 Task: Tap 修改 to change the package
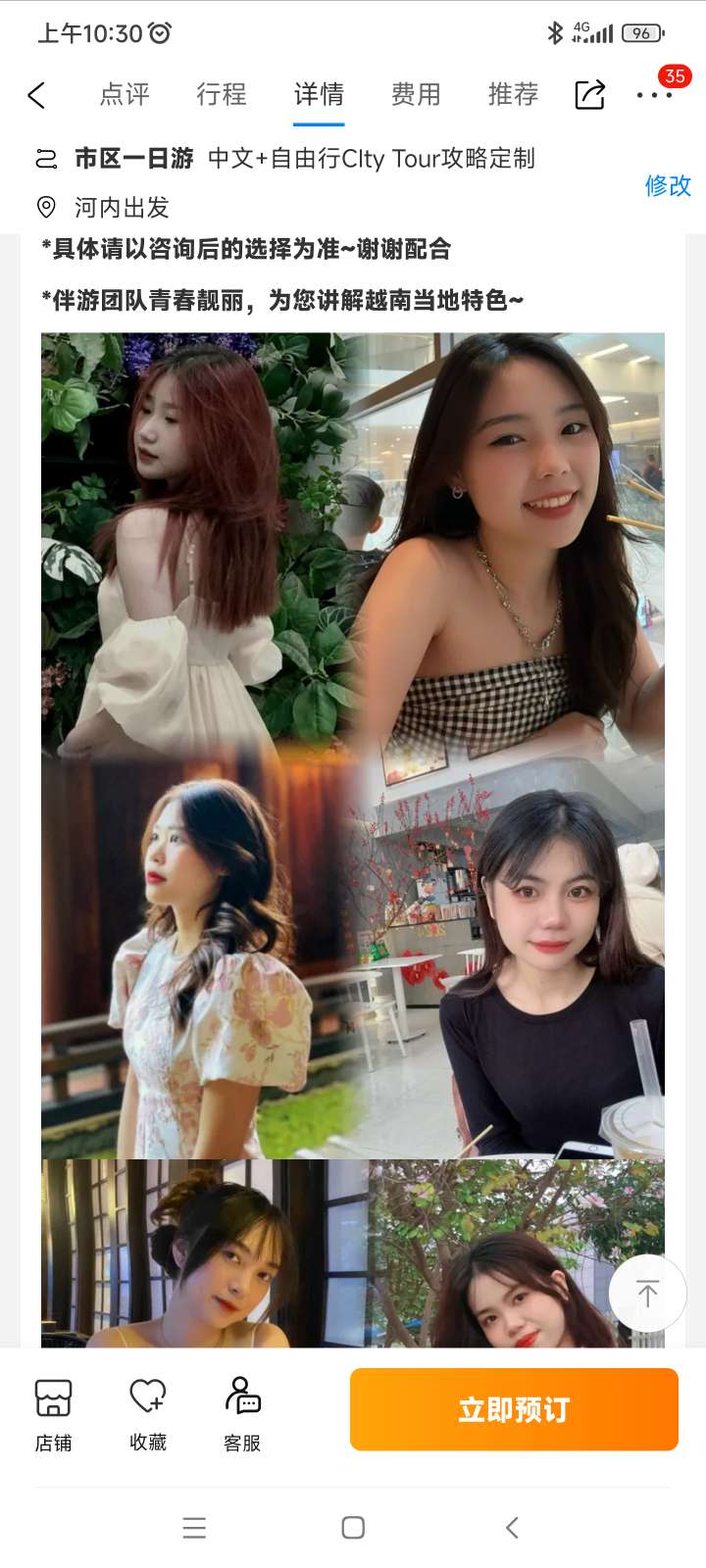tap(667, 185)
